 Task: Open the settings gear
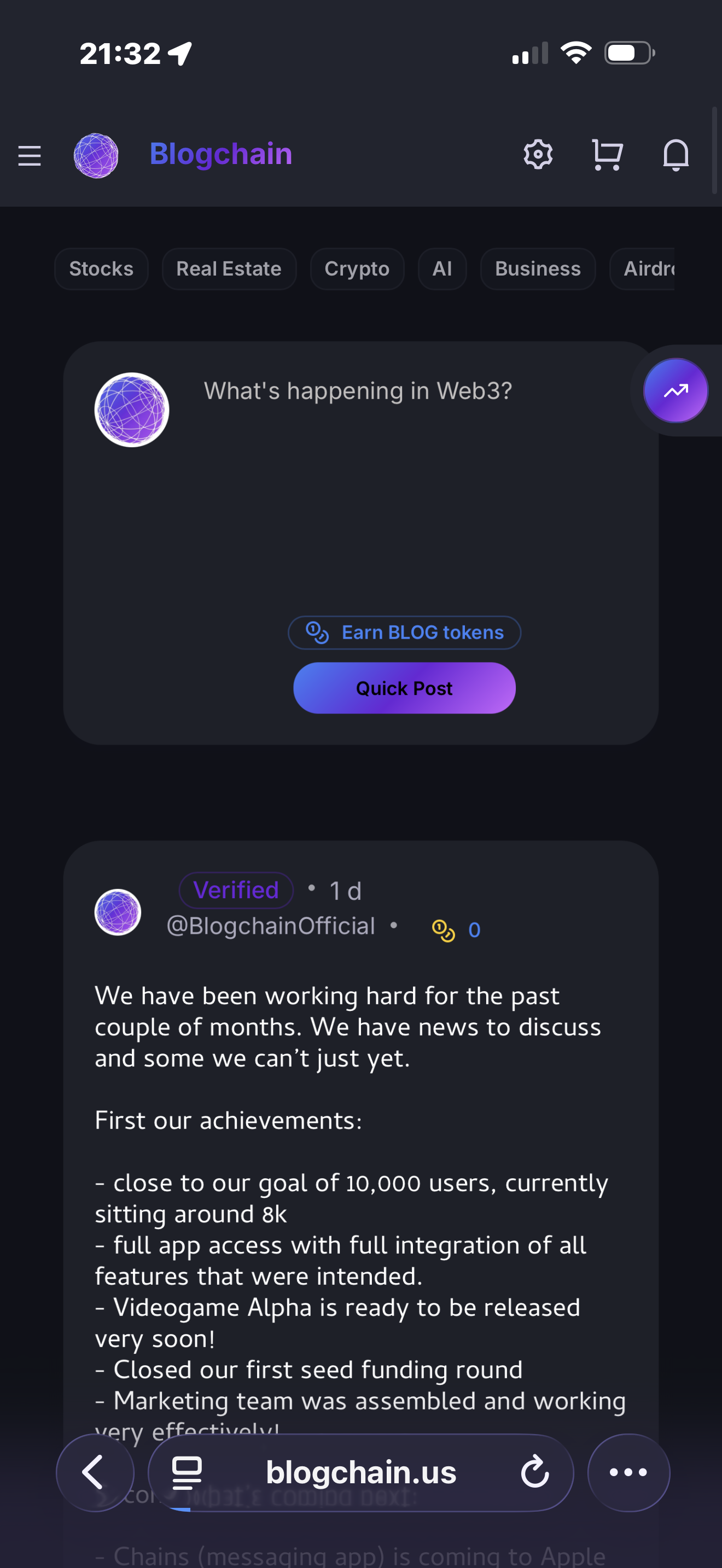[538, 155]
